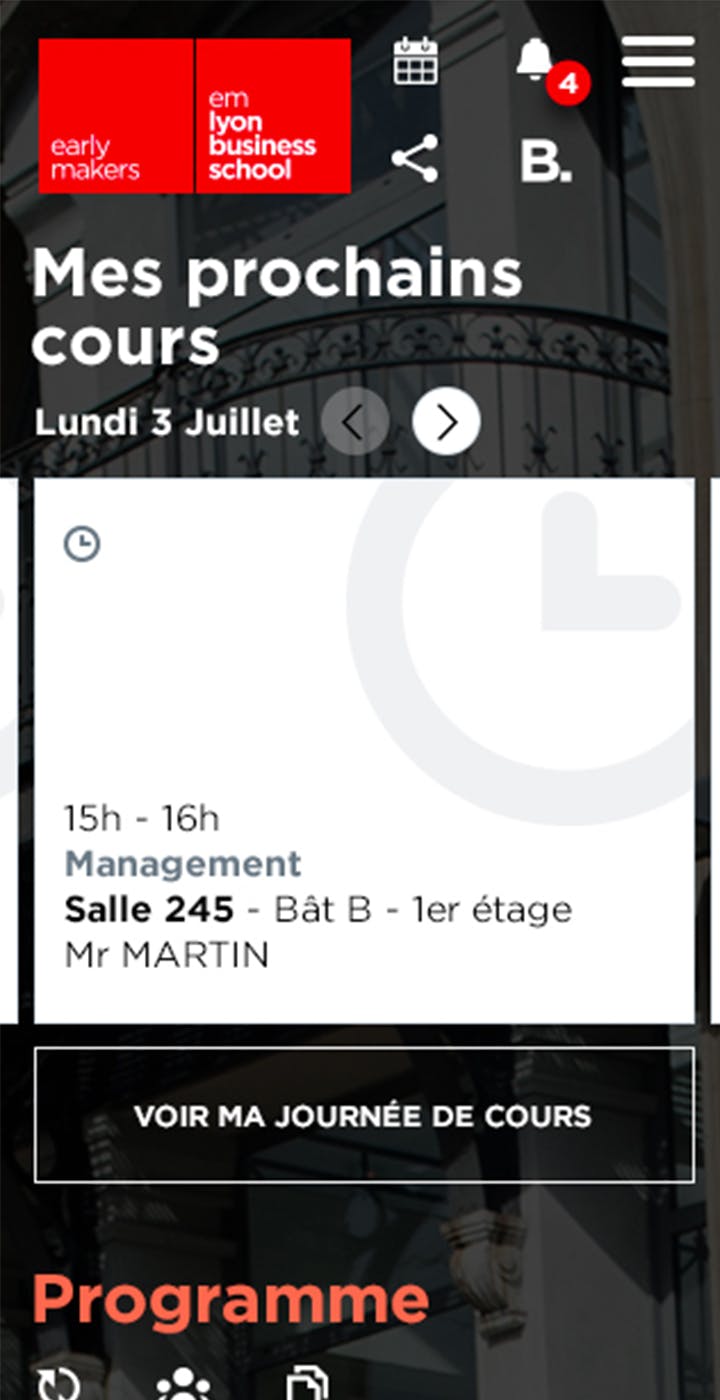720x1400 pixels.
Task: Open the Management course card
Action: [x=364, y=750]
